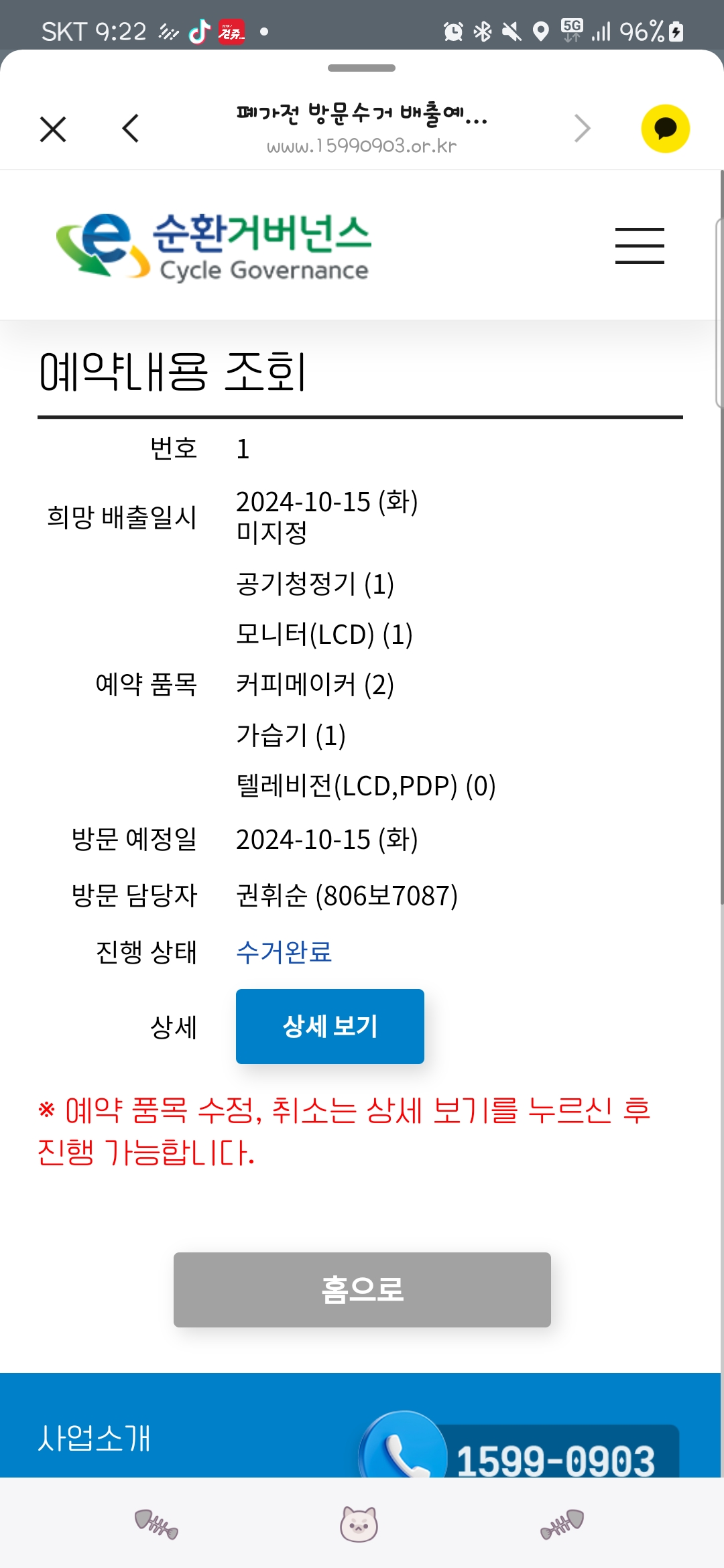Open the KakaoTalk chat bubble icon
The width and height of the screenshot is (724, 1568).
(665, 129)
